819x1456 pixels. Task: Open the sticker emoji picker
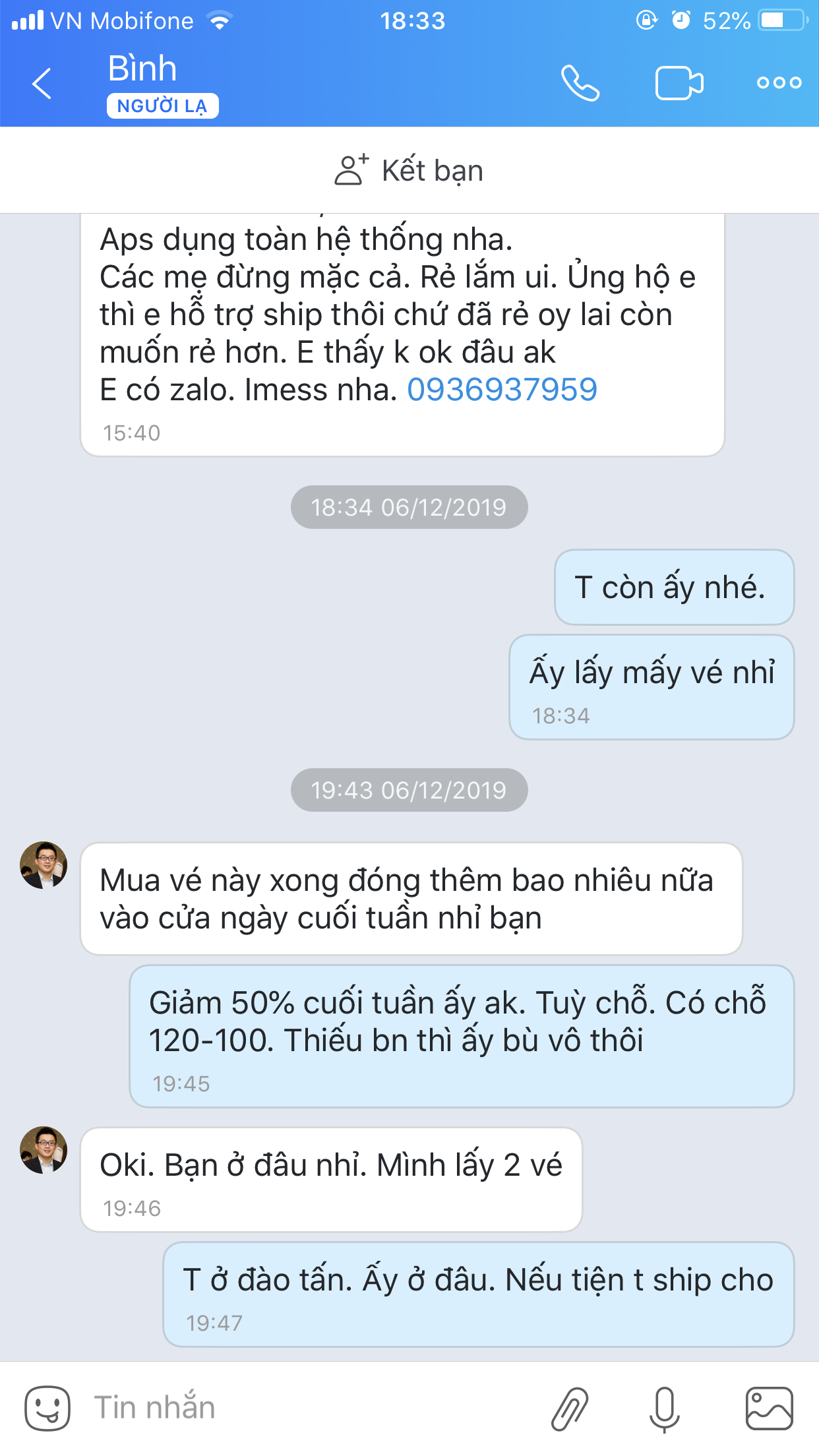(x=47, y=1408)
